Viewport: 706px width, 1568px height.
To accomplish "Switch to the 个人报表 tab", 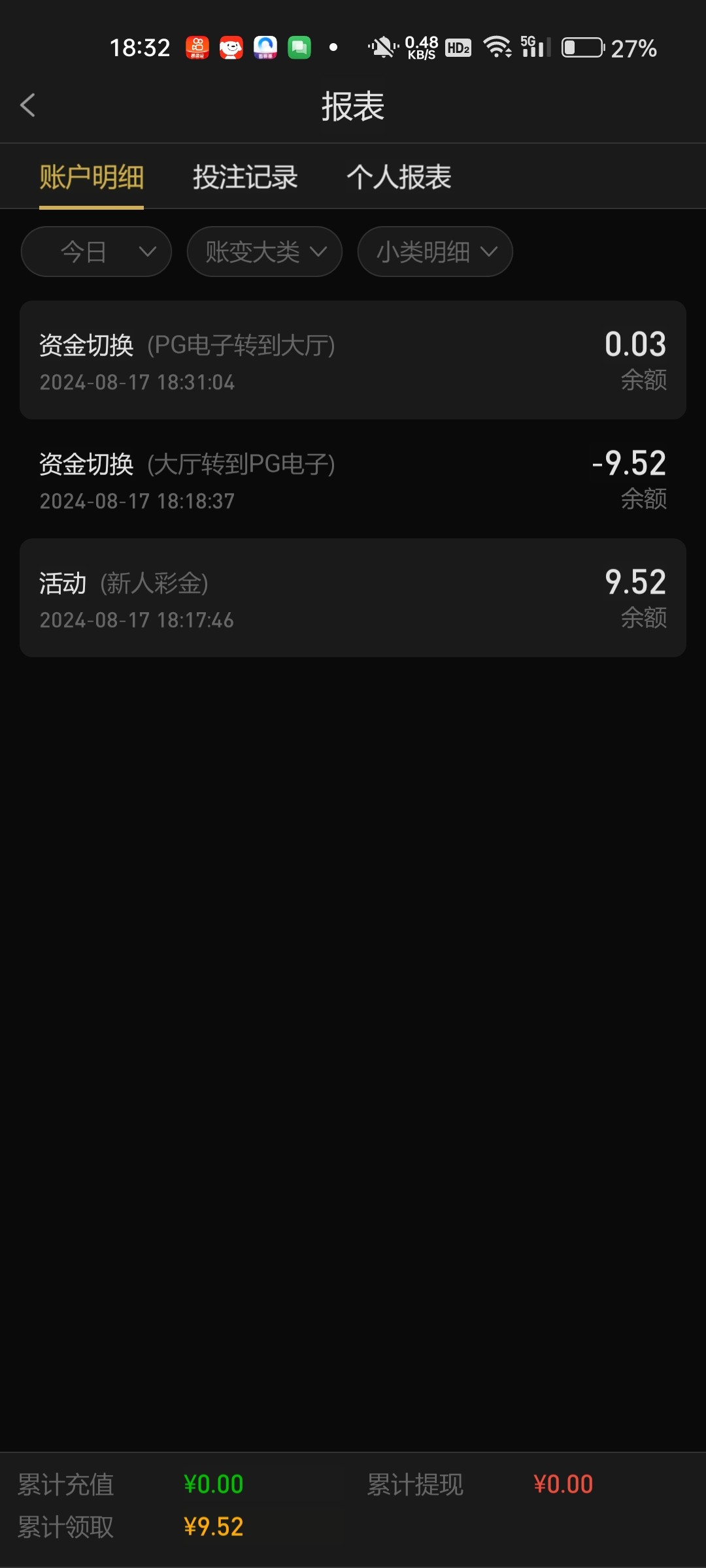I will 399,177.
